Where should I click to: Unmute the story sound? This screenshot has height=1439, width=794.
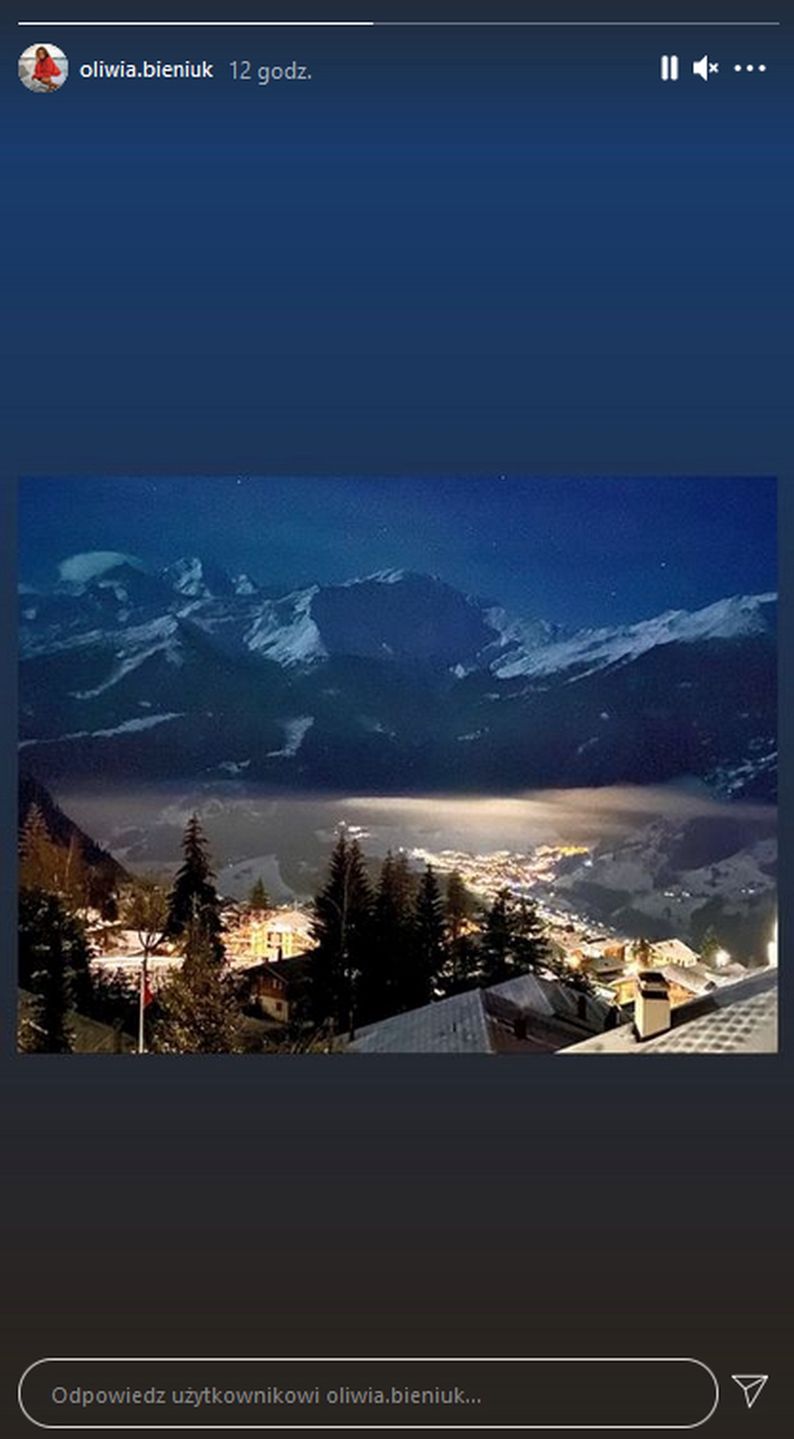(x=706, y=68)
